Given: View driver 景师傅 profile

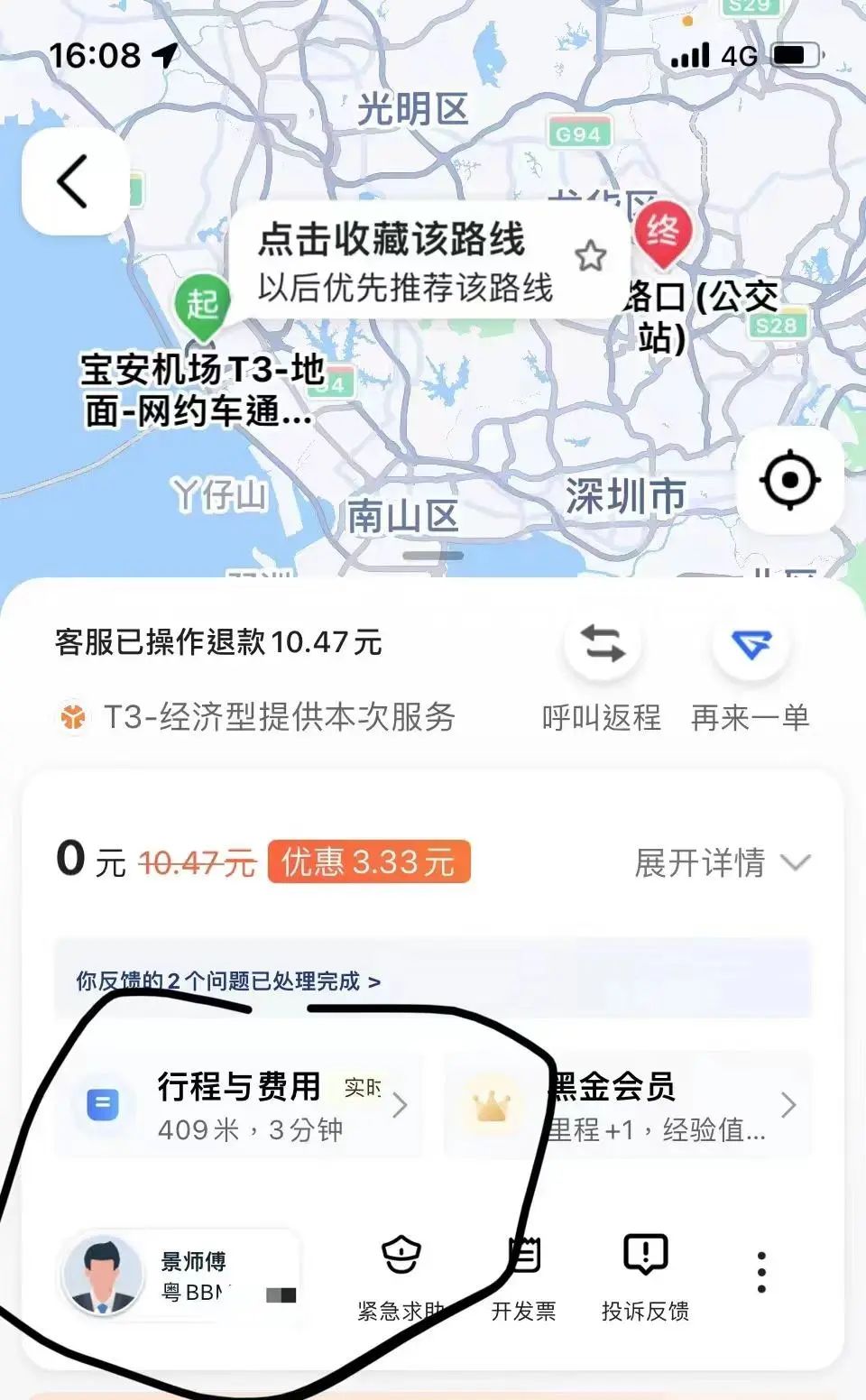Looking at the screenshot, I should [x=180, y=1275].
